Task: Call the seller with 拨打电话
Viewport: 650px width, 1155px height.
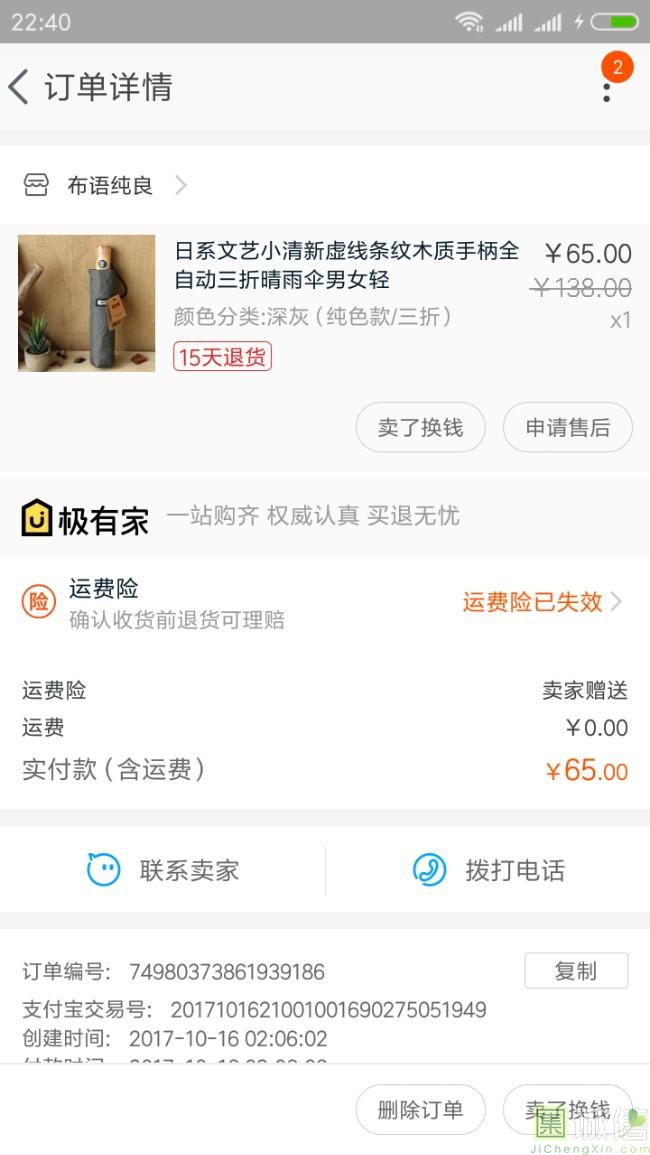Action: tap(489, 870)
